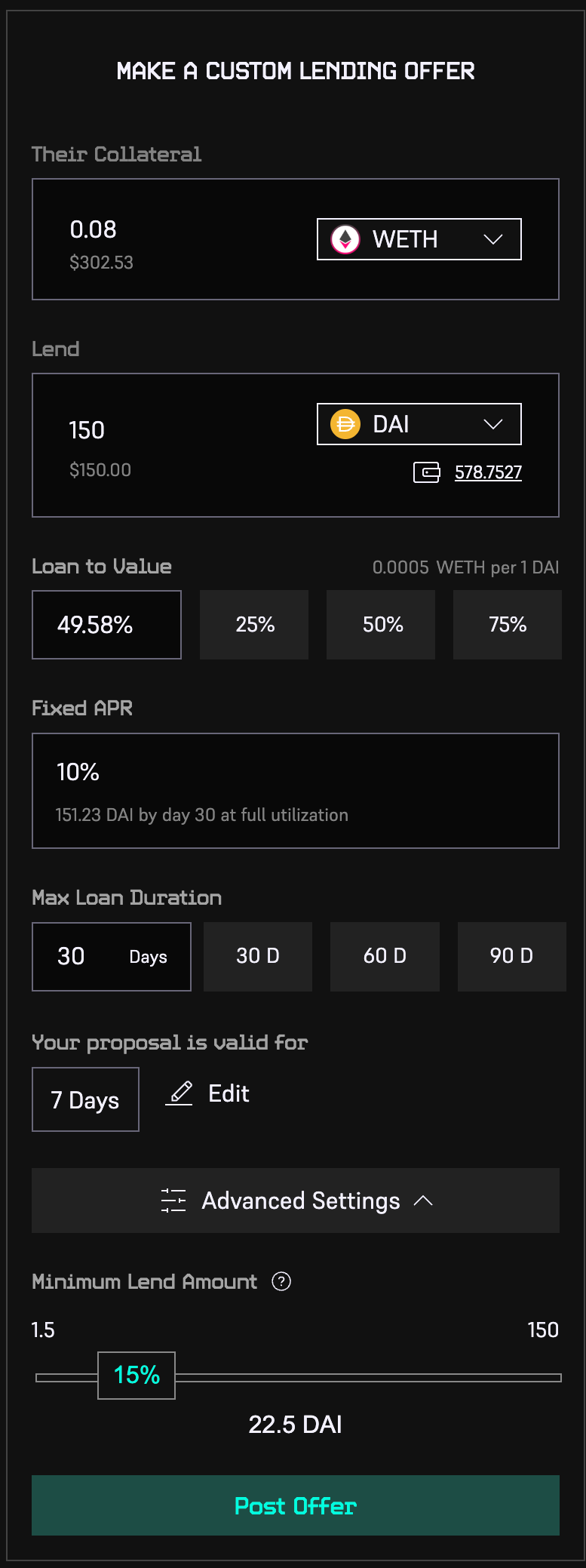Set max loan duration to 30 D
Image resolution: width=586 pixels, height=1568 pixels.
[258, 957]
